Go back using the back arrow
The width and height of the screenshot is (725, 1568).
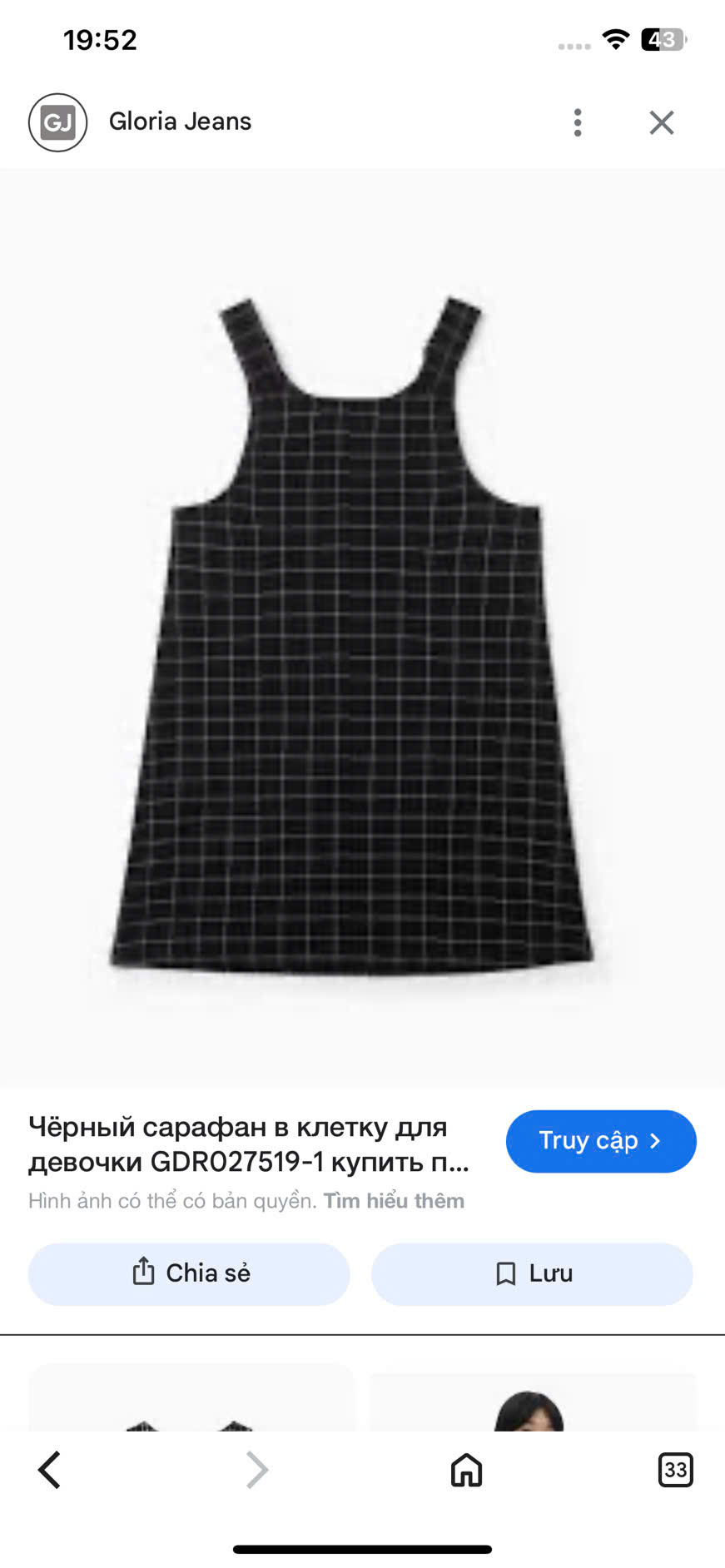[x=49, y=1469]
